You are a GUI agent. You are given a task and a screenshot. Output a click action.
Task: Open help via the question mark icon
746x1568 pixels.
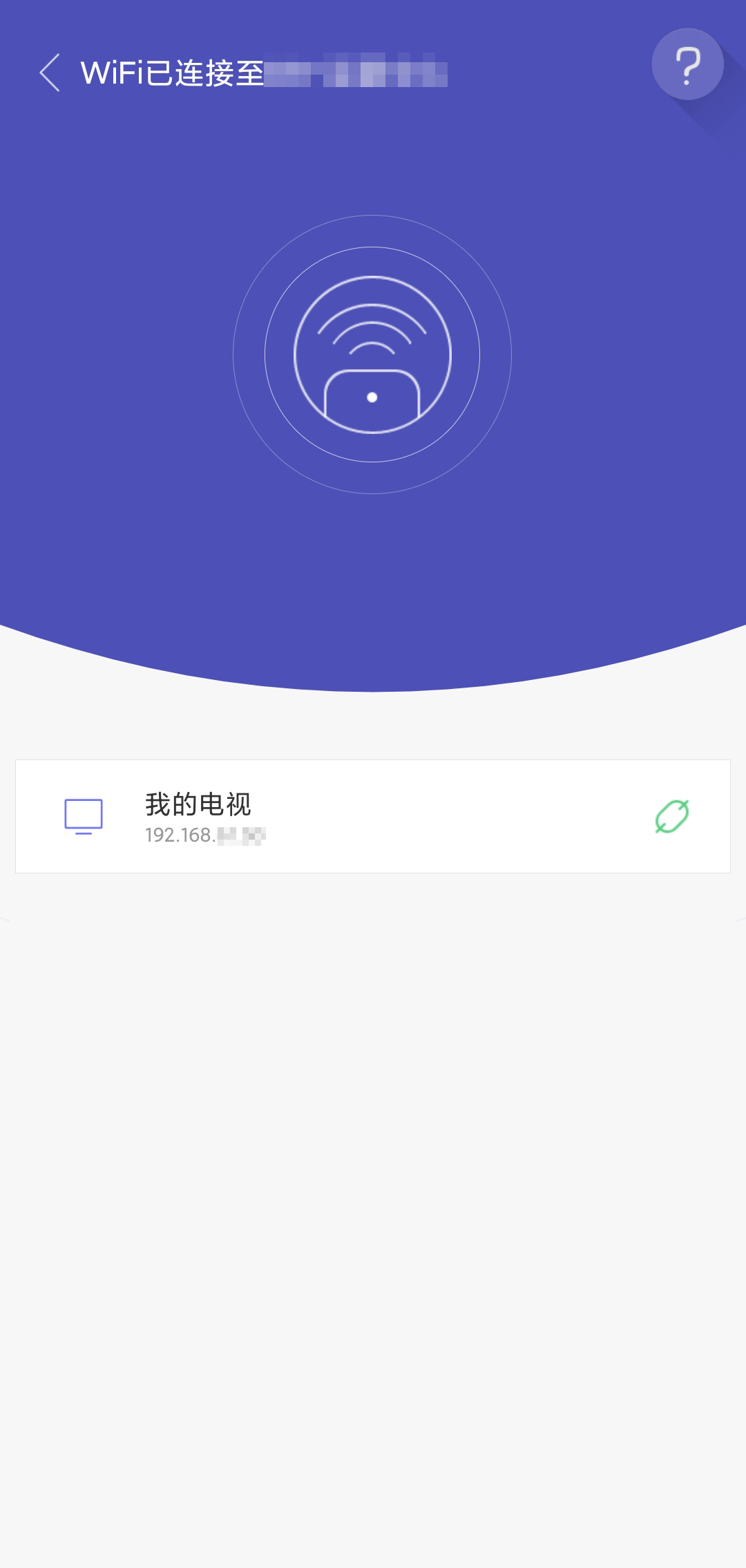point(688,64)
